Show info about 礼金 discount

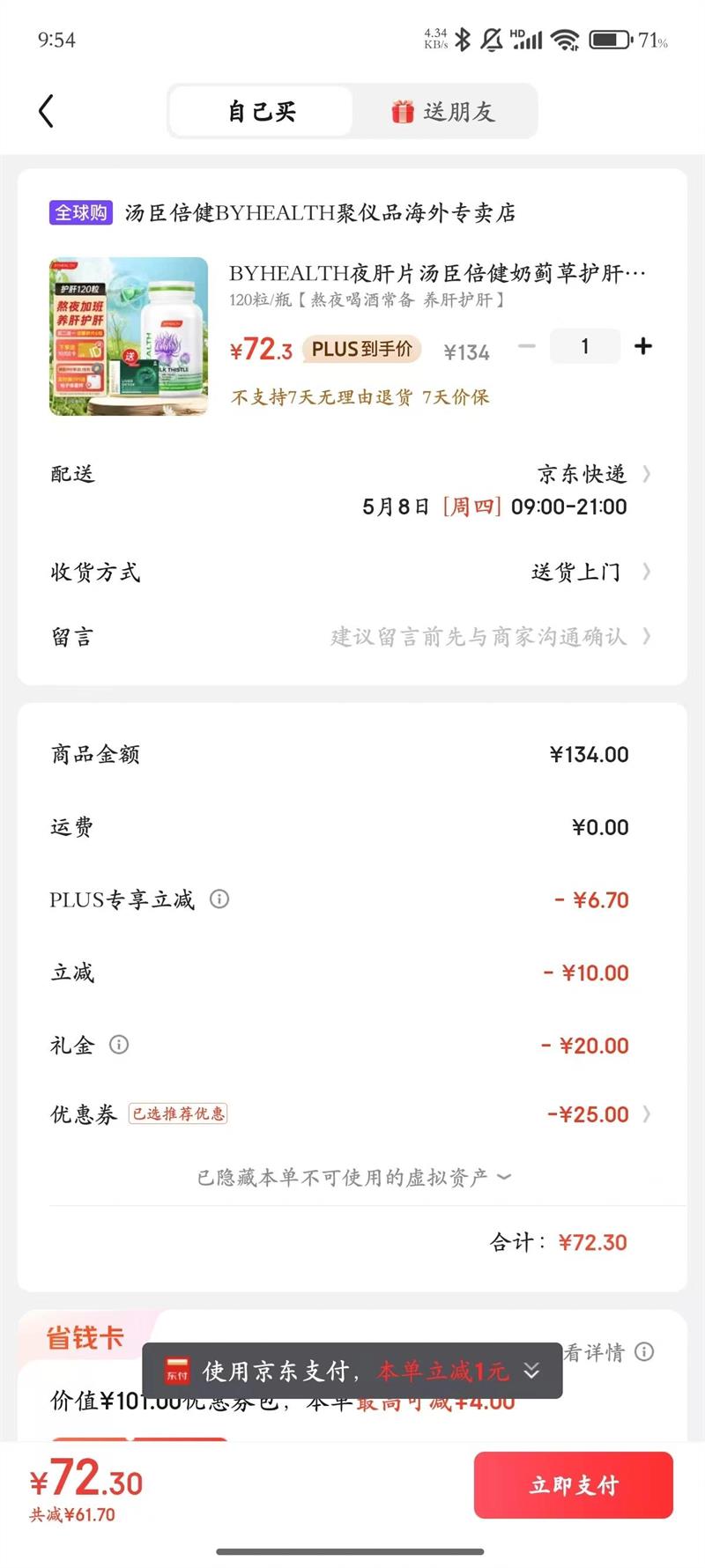(119, 1045)
